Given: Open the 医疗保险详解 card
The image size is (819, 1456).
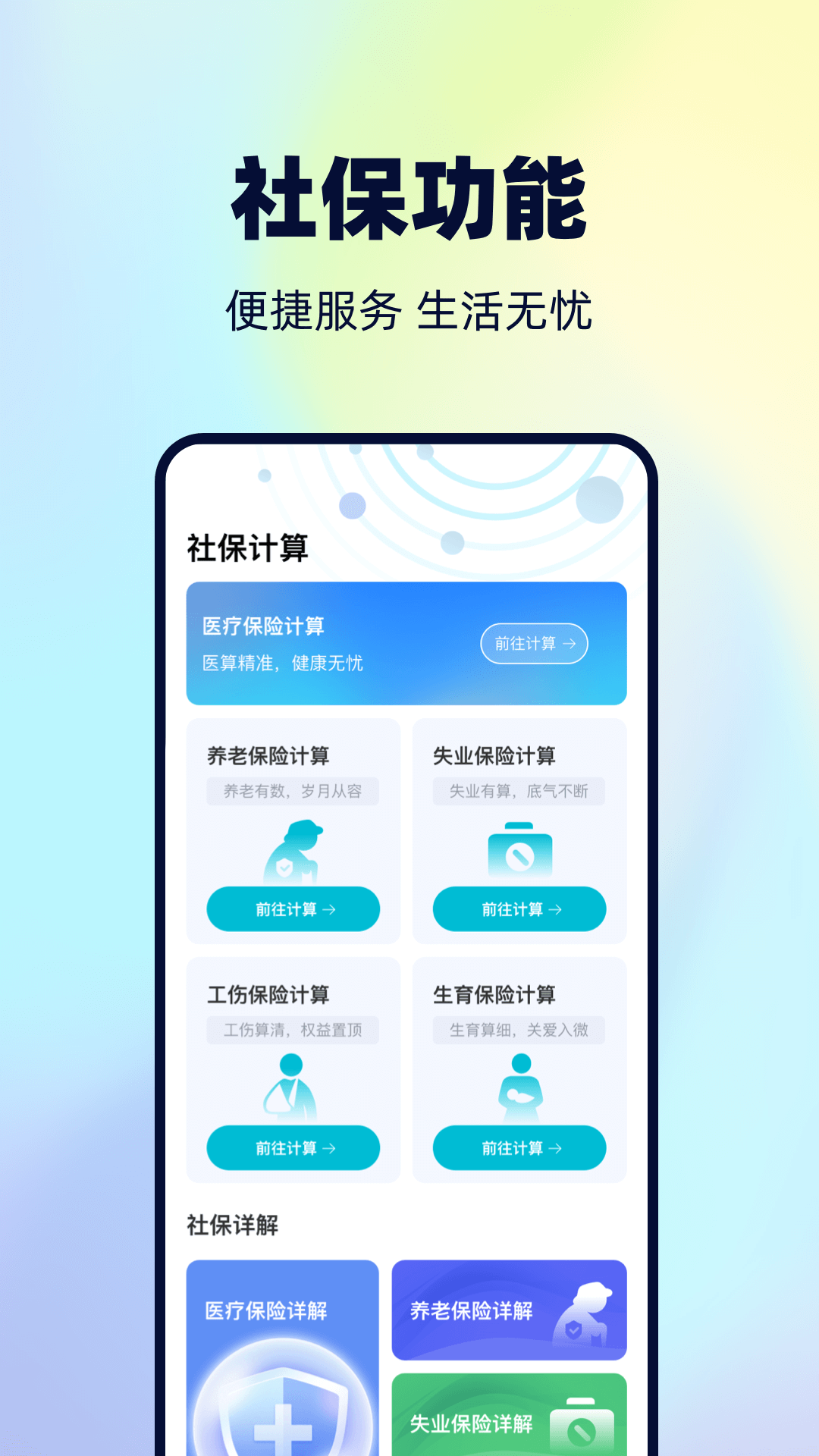Looking at the screenshot, I should pos(282,1357).
